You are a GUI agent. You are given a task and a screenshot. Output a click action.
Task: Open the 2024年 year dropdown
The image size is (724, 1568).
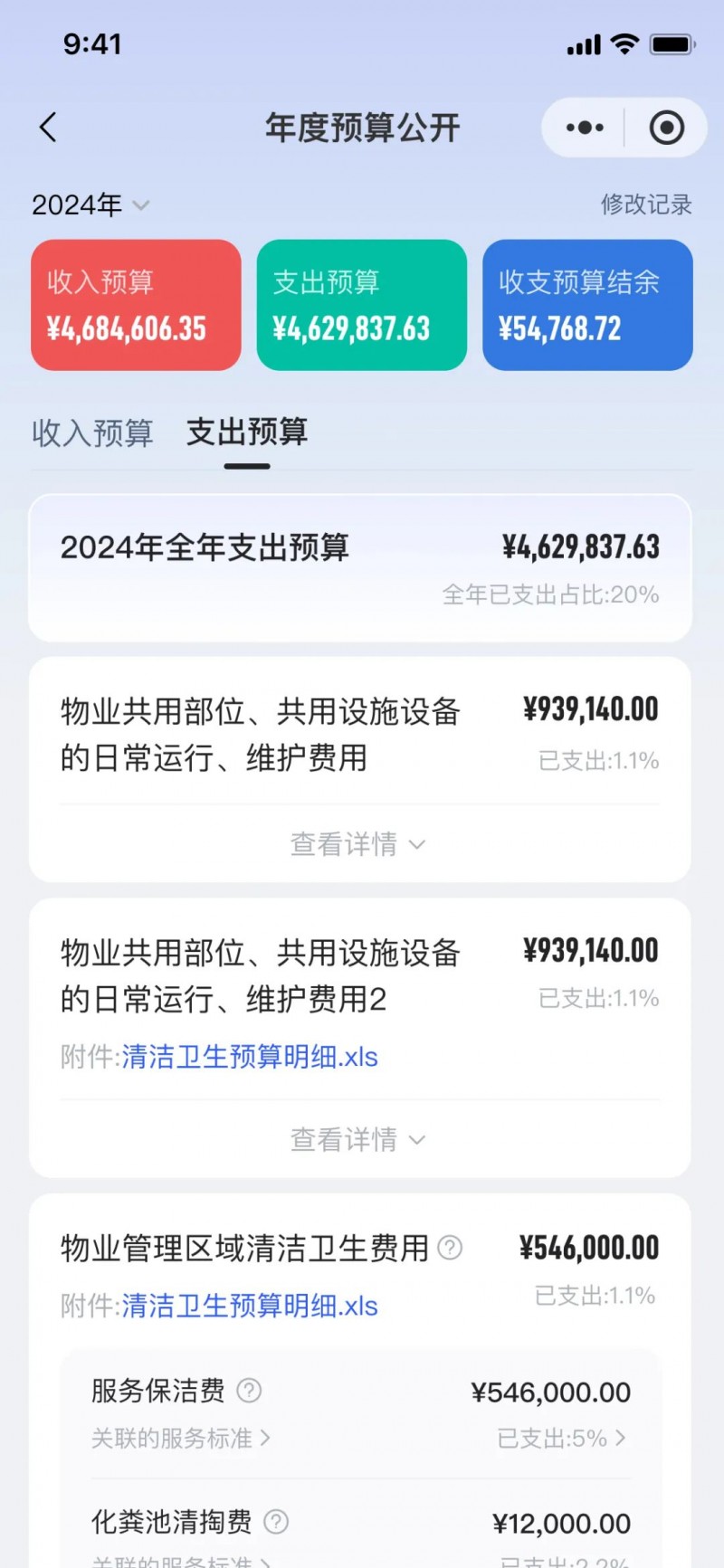[90, 205]
